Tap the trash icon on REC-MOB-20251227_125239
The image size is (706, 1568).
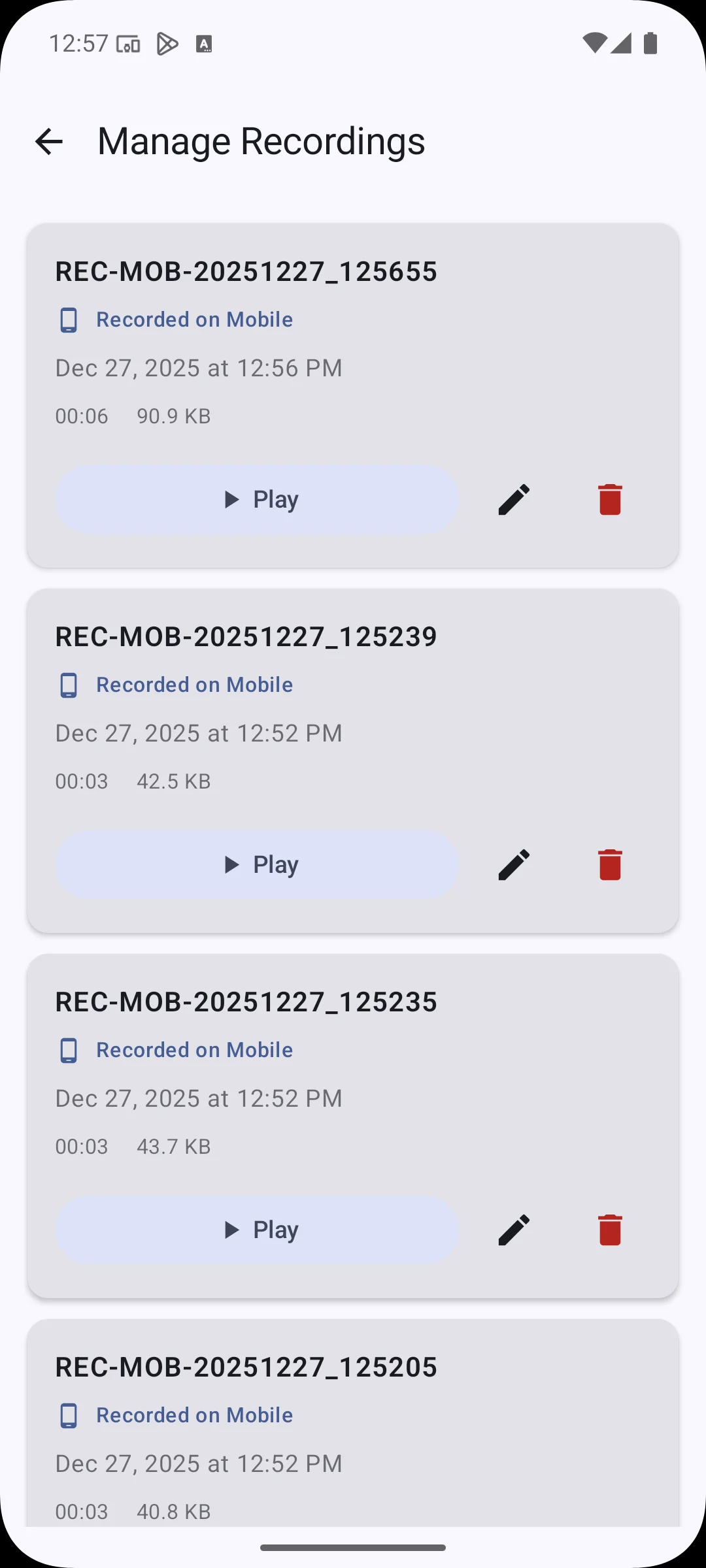(x=609, y=864)
